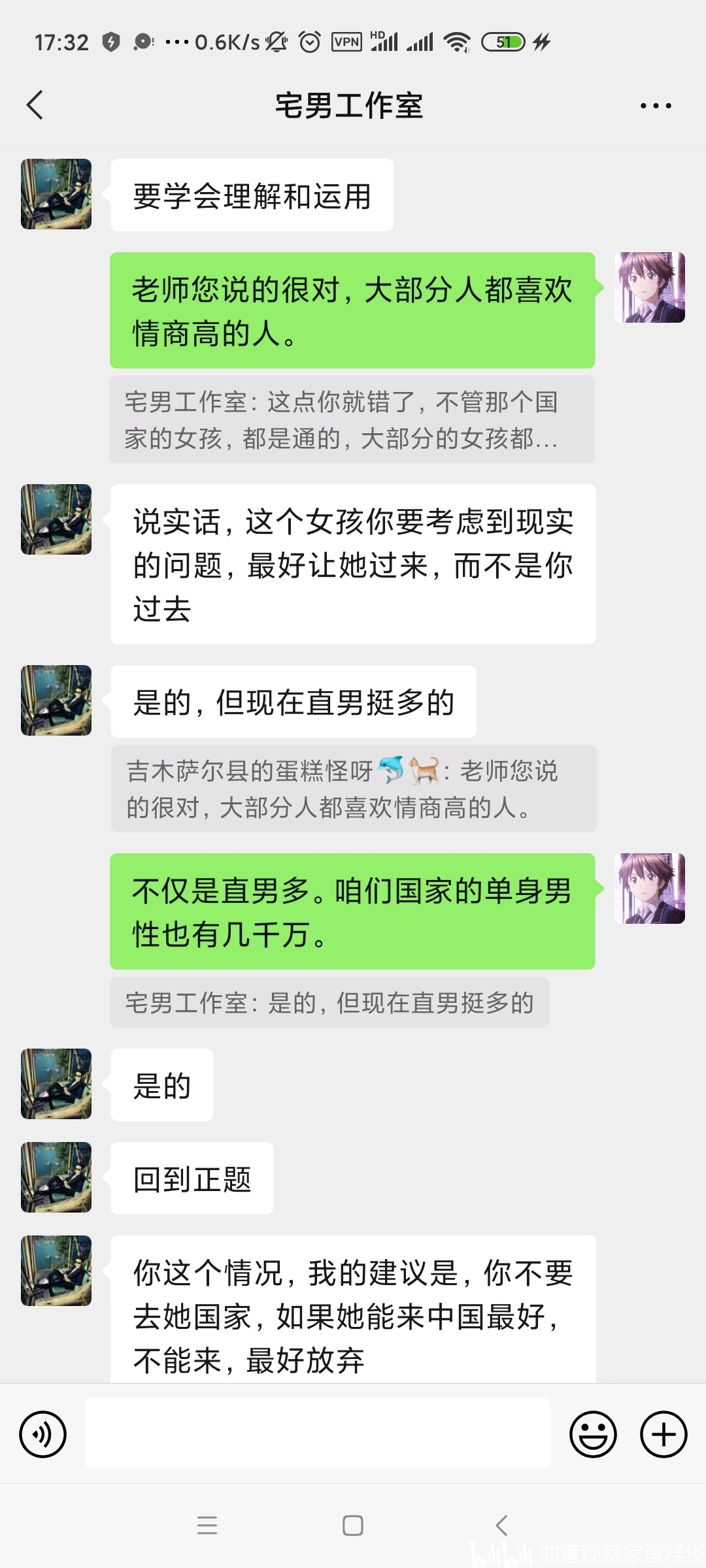Open system recent apps button
Screen dimensions: 706x1568
click(x=207, y=1526)
